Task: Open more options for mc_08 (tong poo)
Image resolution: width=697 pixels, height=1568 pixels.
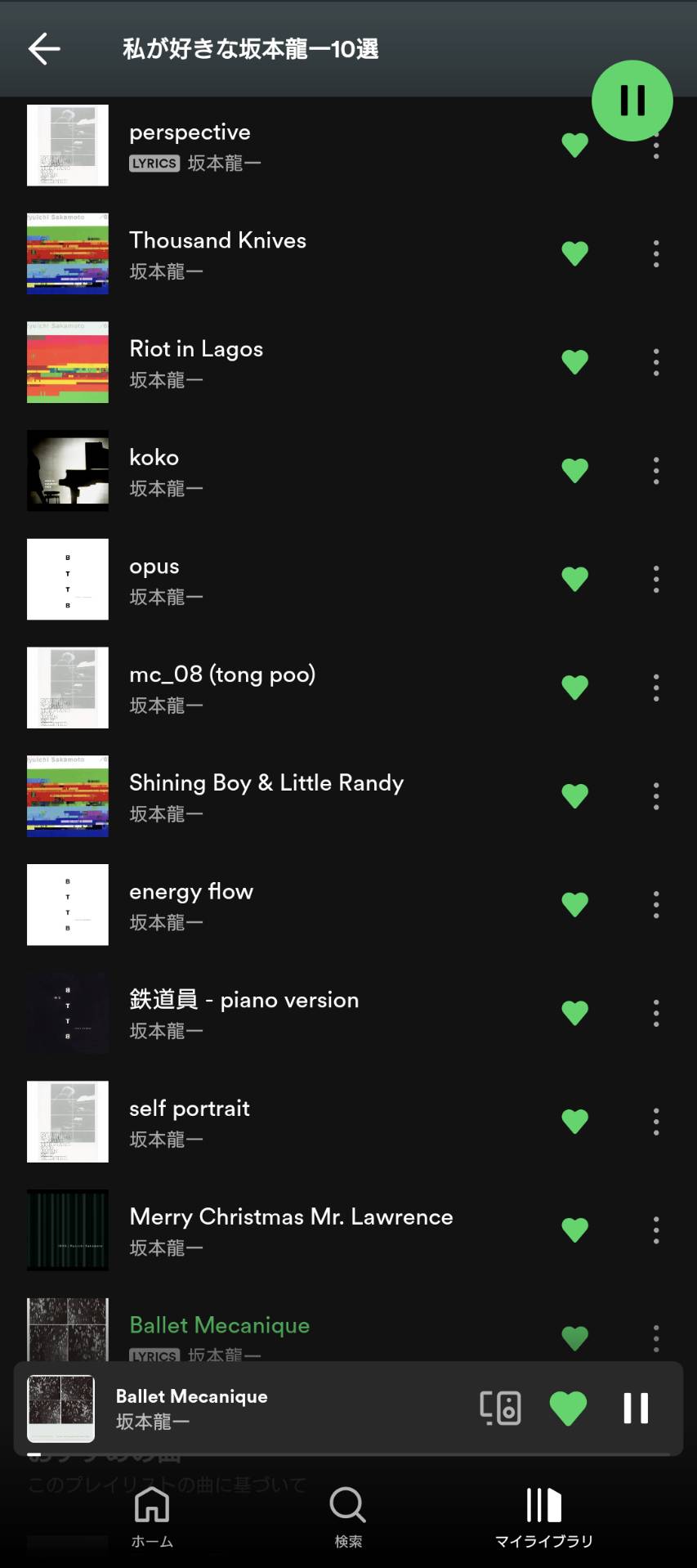Action: 656,688
